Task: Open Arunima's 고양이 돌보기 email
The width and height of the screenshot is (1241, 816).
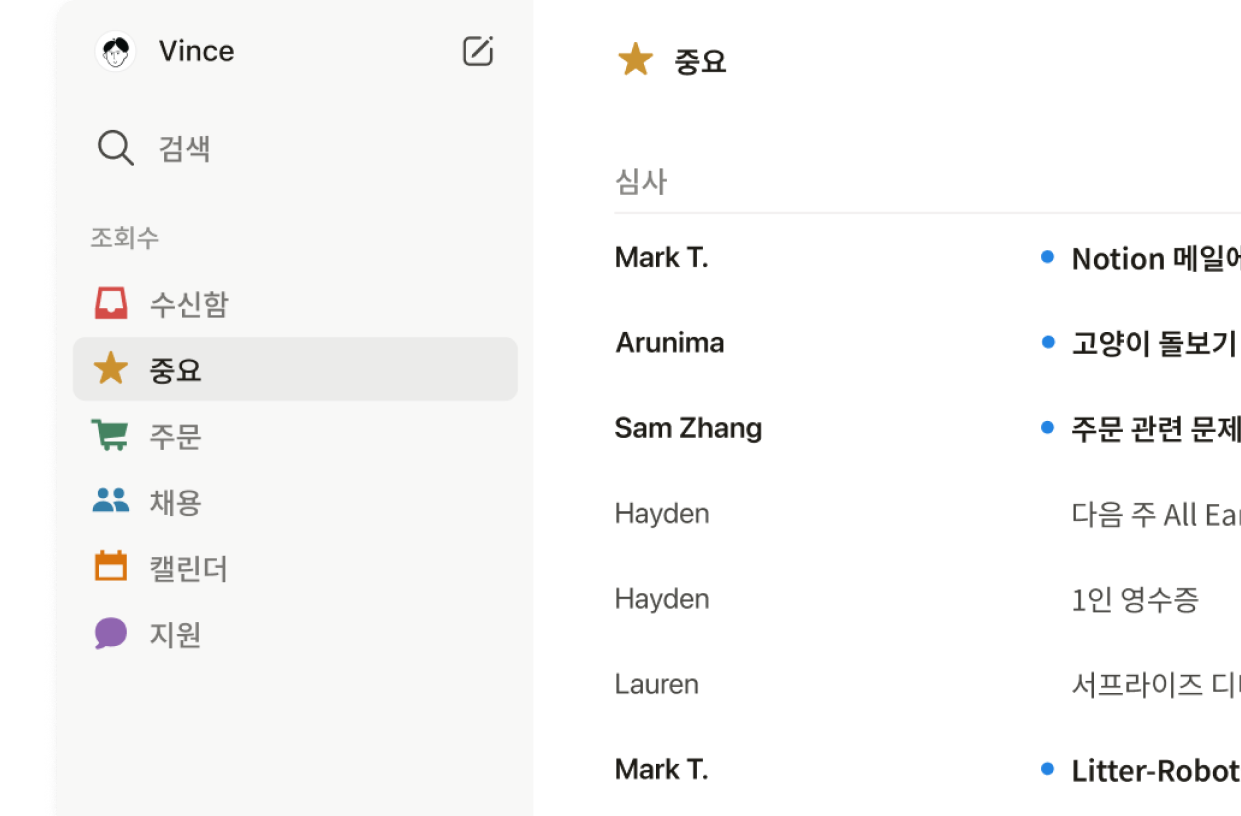Action: [1150, 343]
